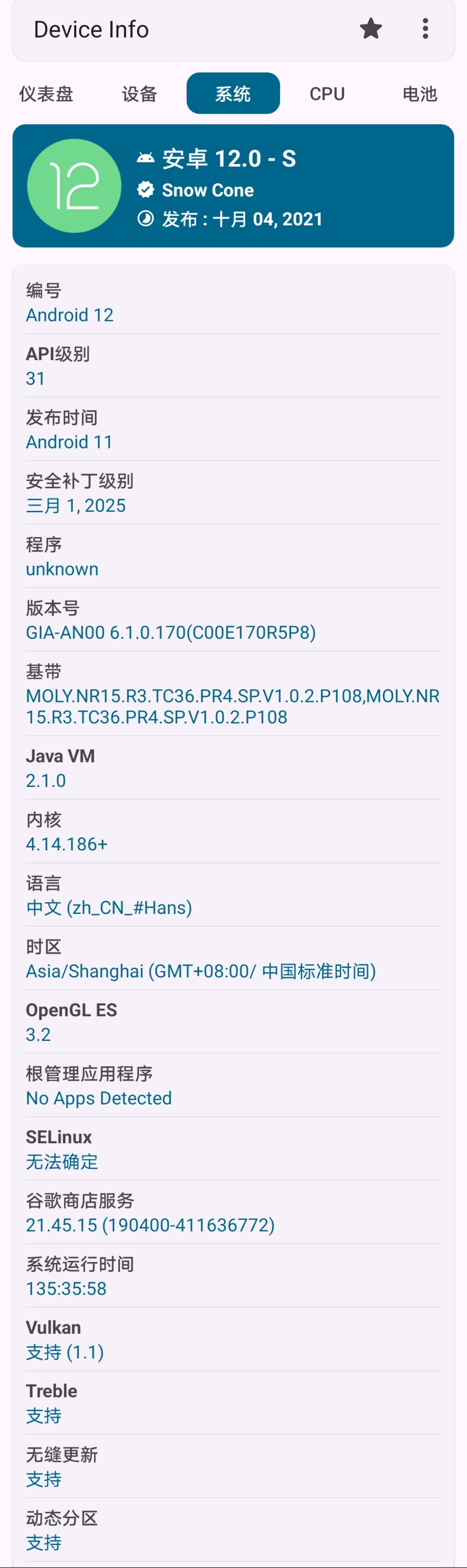467x1568 pixels.
Task: Go to the 电池 tab
Action: point(419,94)
